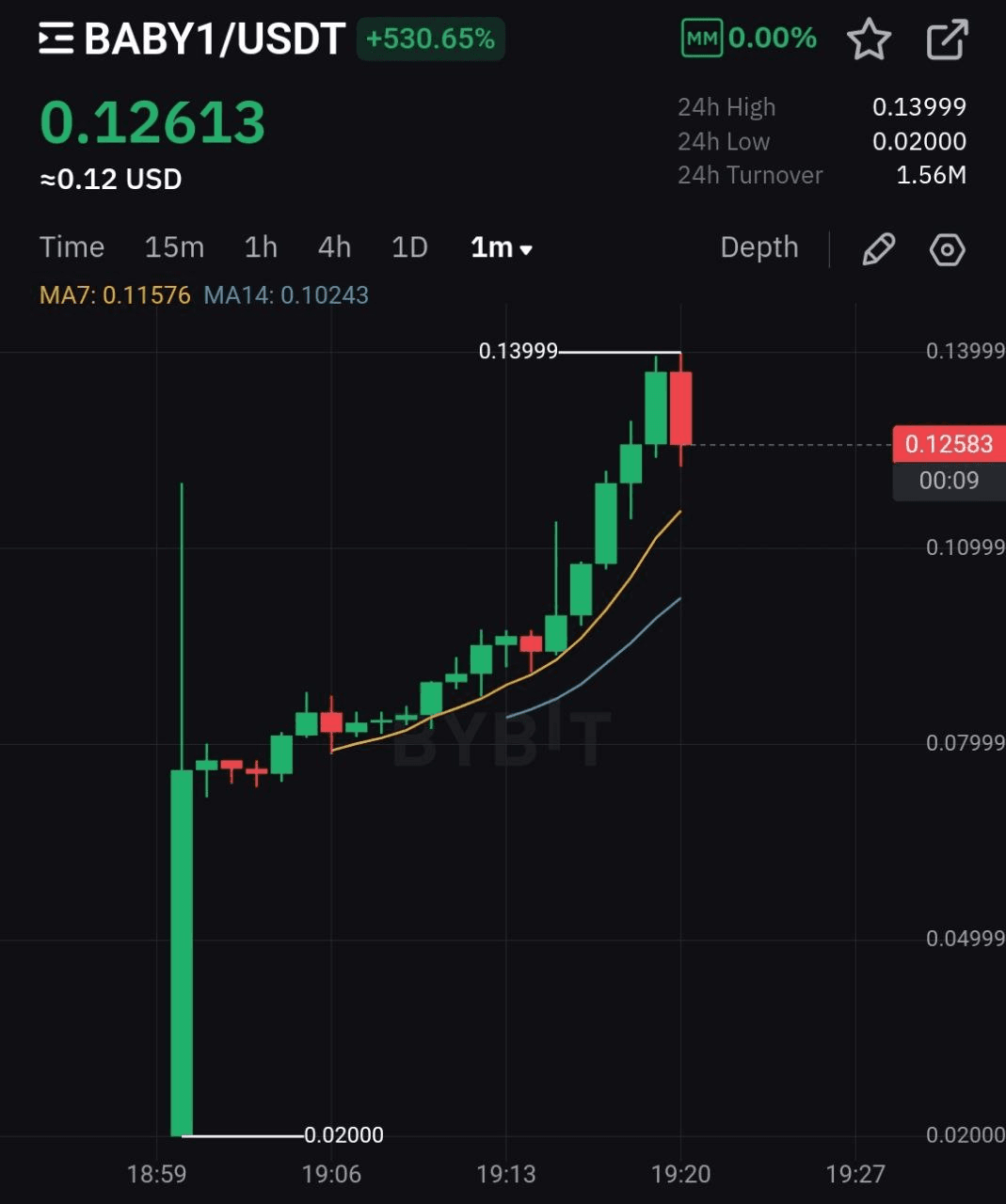Switch to the 4h chart tab
The width and height of the screenshot is (1006, 1204).
coord(333,247)
